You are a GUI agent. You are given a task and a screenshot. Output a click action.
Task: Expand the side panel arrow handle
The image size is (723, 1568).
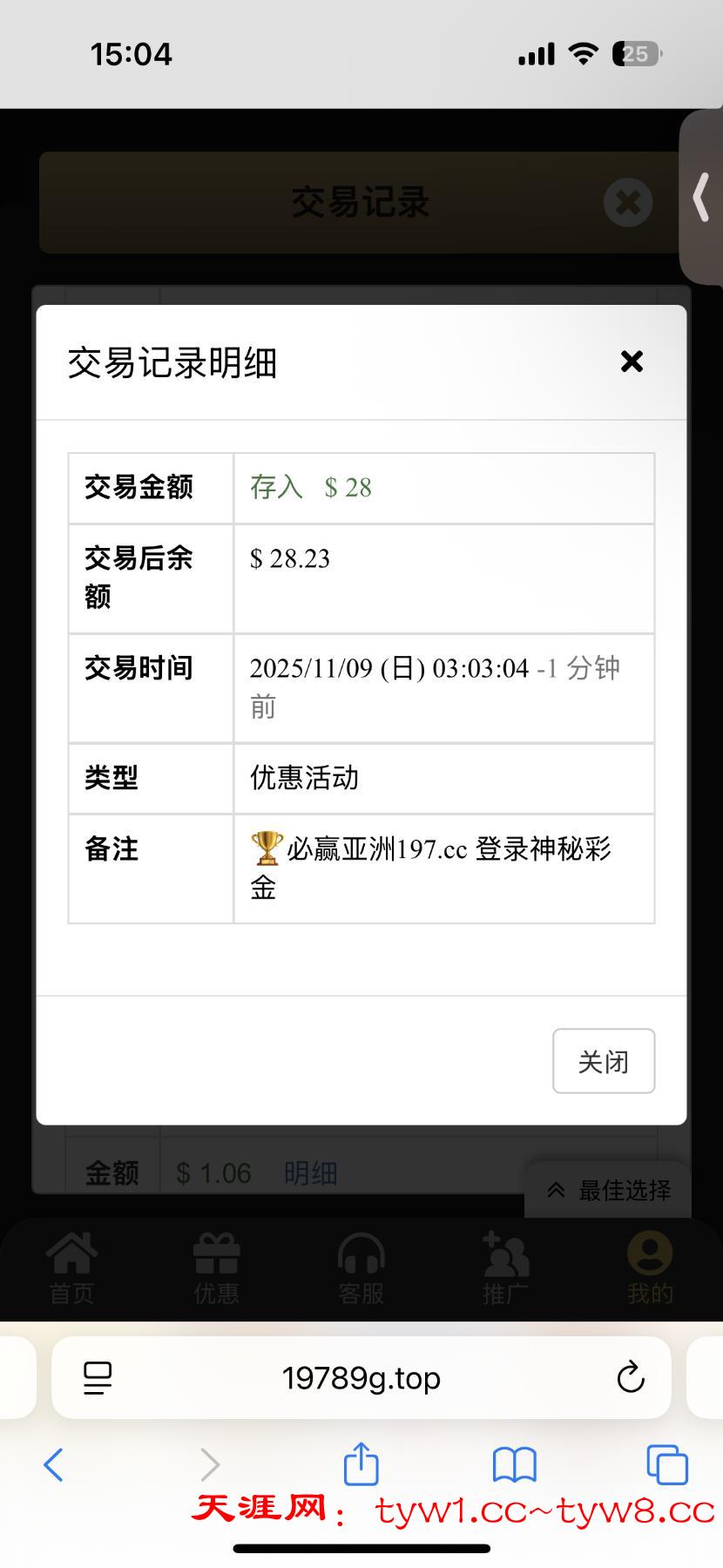pyautogui.click(x=702, y=197)
